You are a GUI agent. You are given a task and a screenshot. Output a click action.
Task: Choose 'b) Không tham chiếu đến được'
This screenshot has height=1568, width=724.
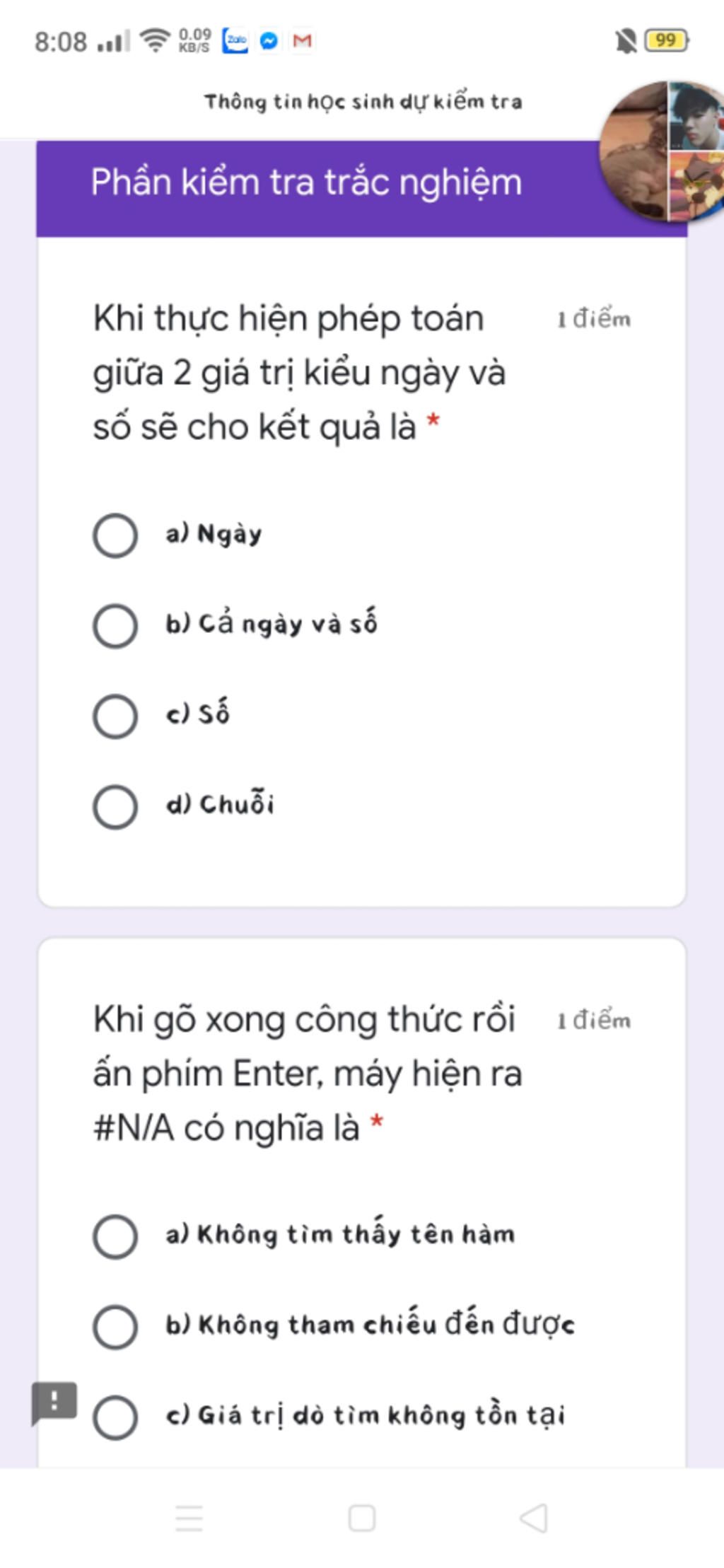(115, 1327)
